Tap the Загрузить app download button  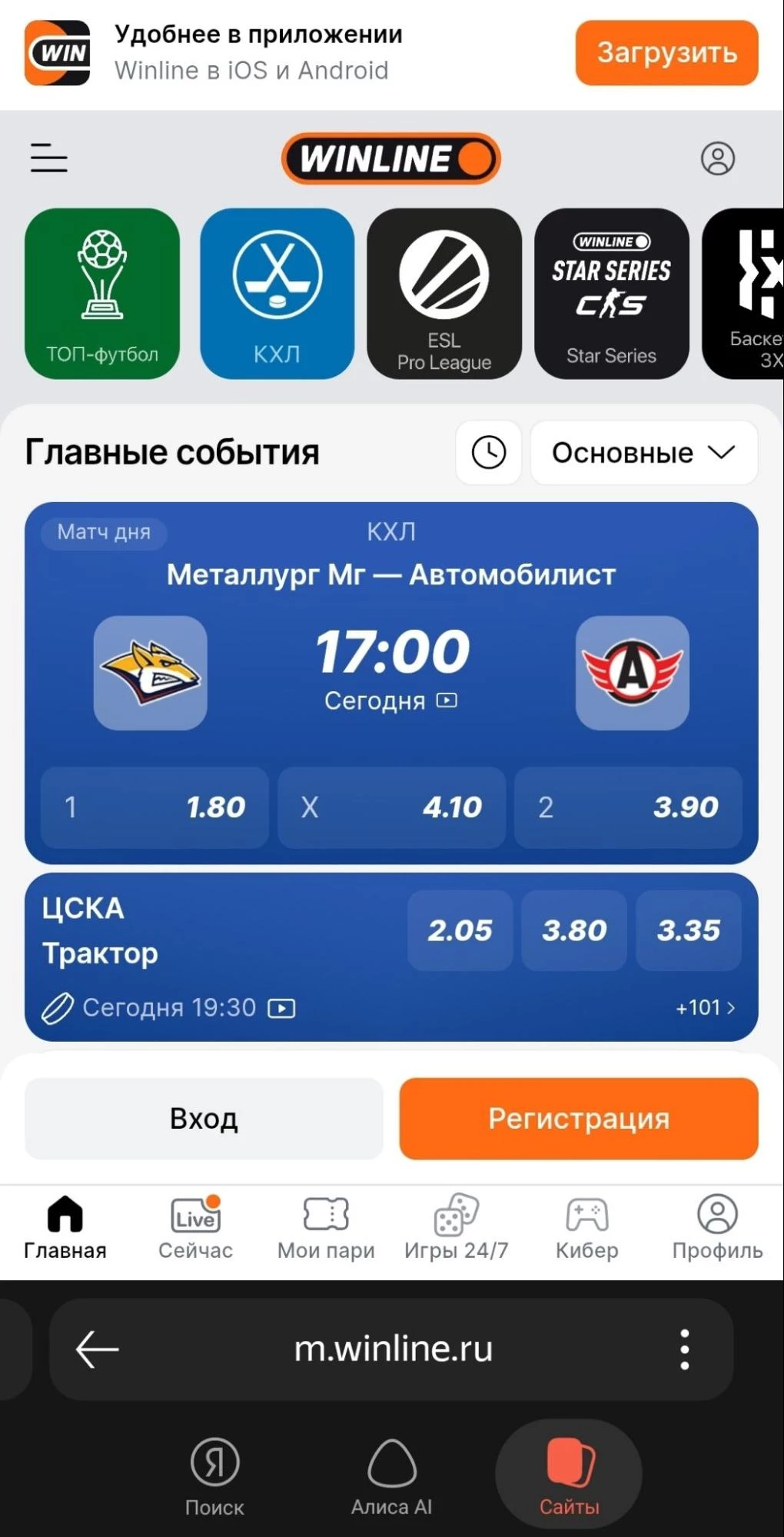click(666, 52)
